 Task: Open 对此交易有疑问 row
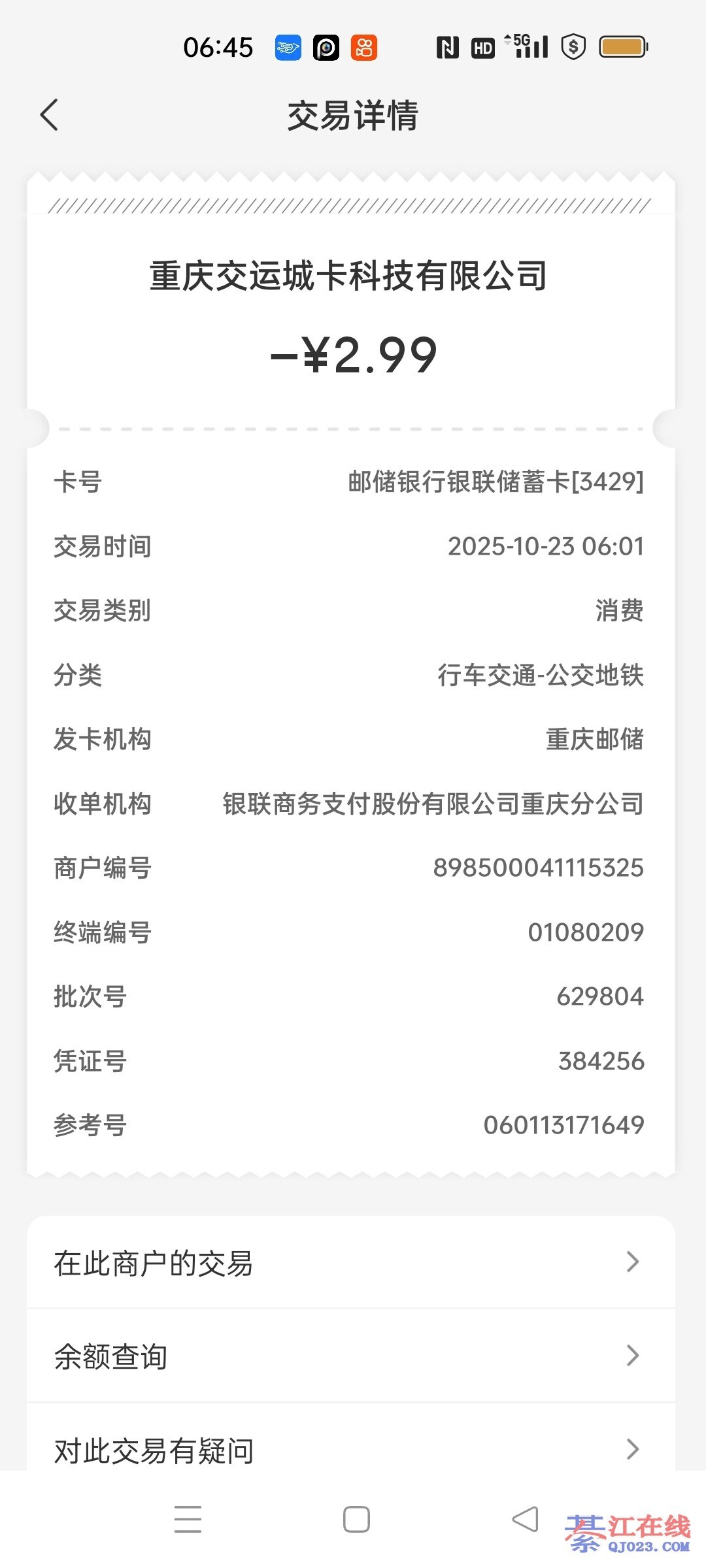(x=350, y=1449)
